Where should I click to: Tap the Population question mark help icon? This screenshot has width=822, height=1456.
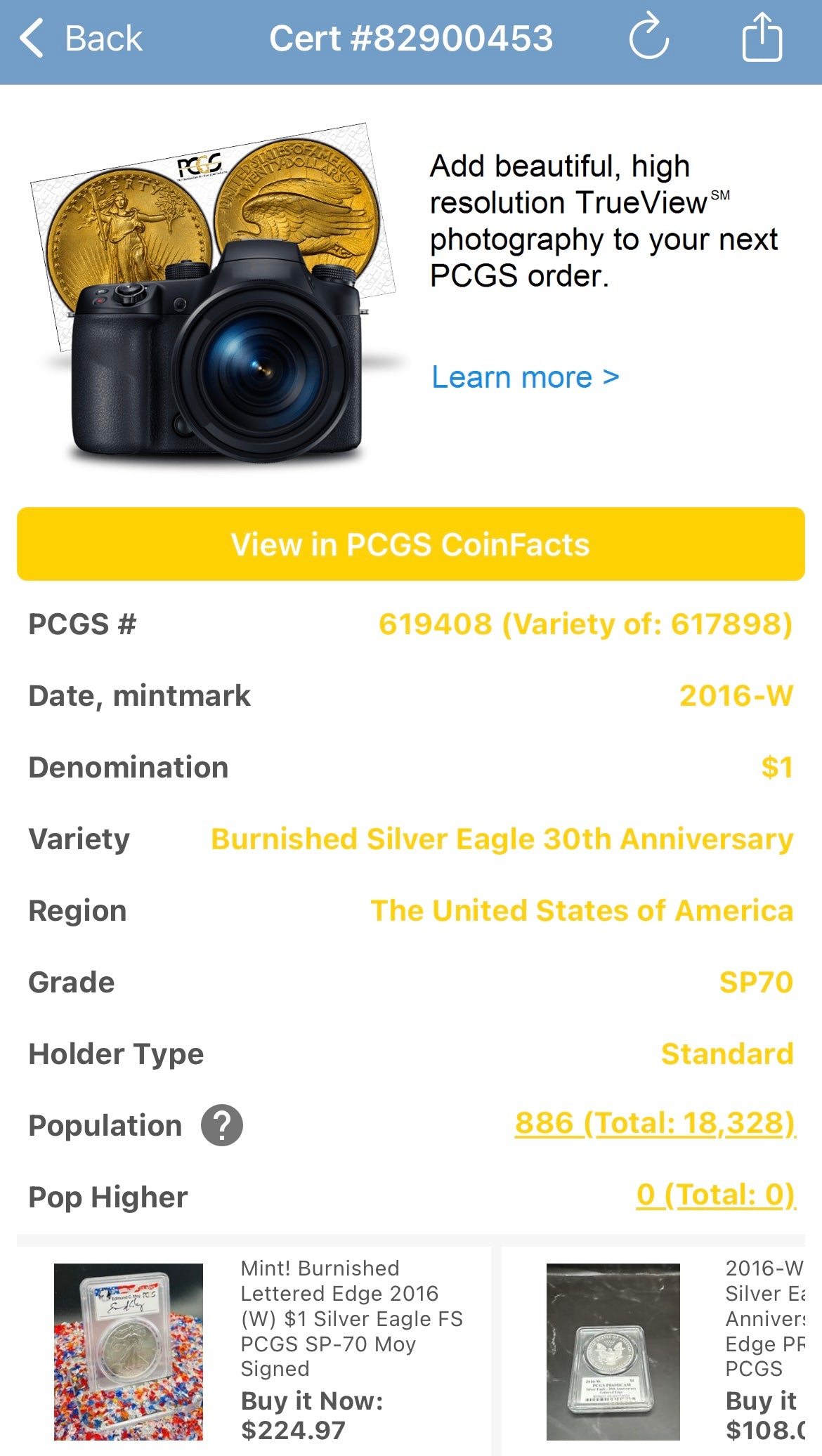point(223,1124)
